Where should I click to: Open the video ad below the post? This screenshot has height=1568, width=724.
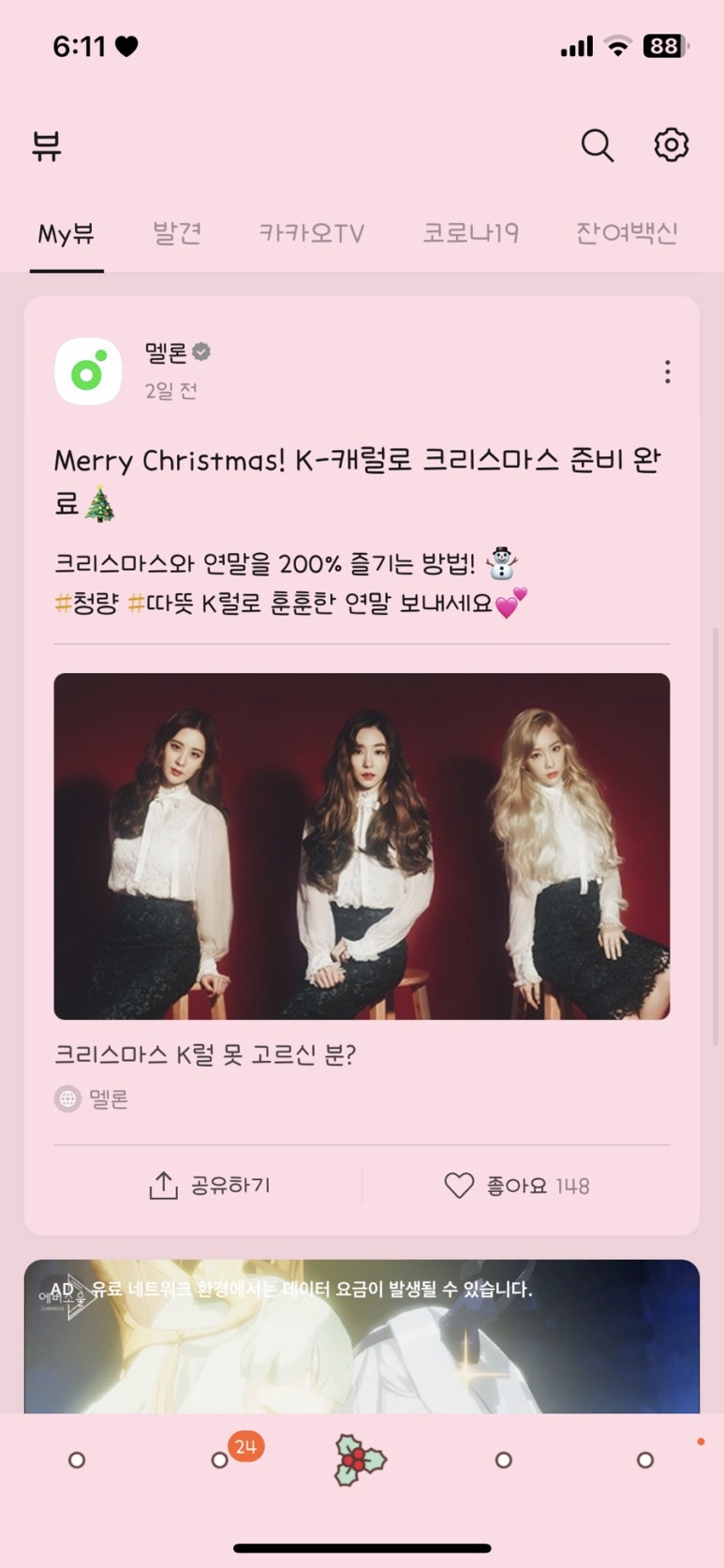(x=362, y=1340)
